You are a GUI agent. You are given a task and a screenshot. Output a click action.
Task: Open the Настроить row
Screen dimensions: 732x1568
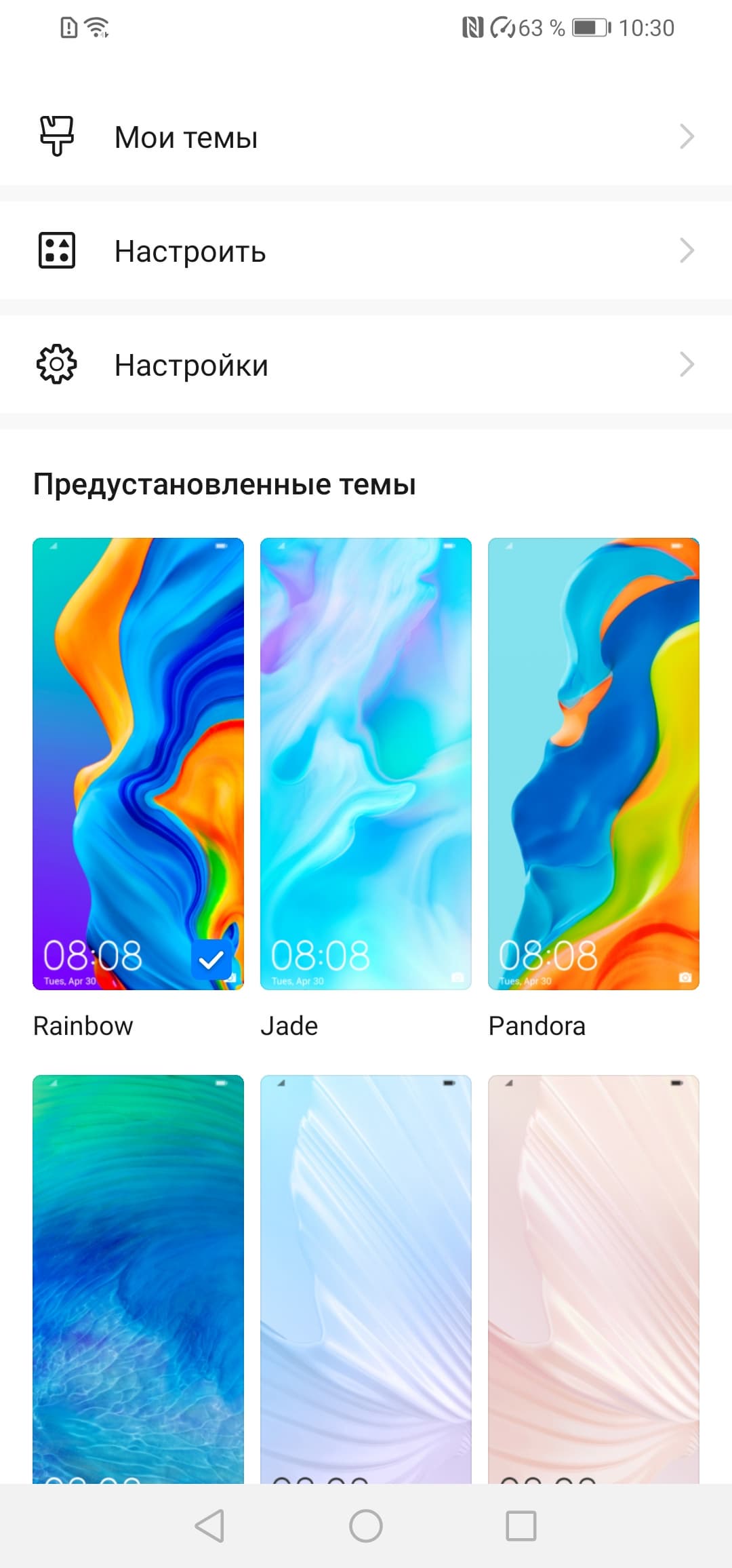point(366,251)
